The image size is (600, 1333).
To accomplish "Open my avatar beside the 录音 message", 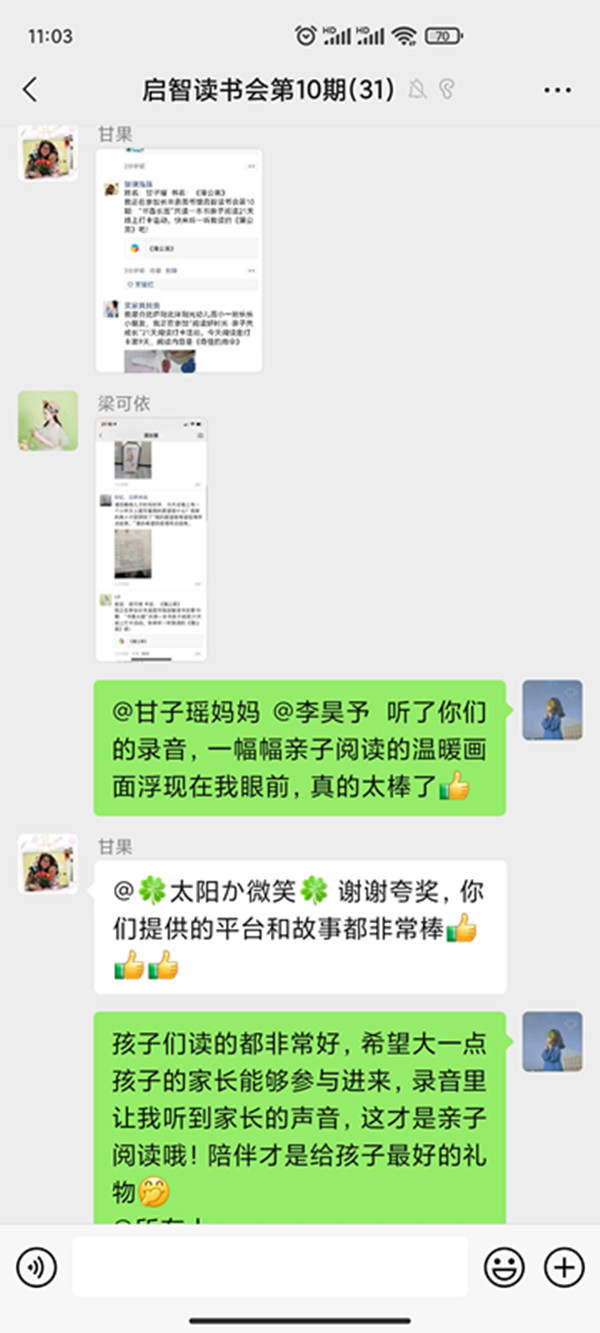I will point(552,710).
